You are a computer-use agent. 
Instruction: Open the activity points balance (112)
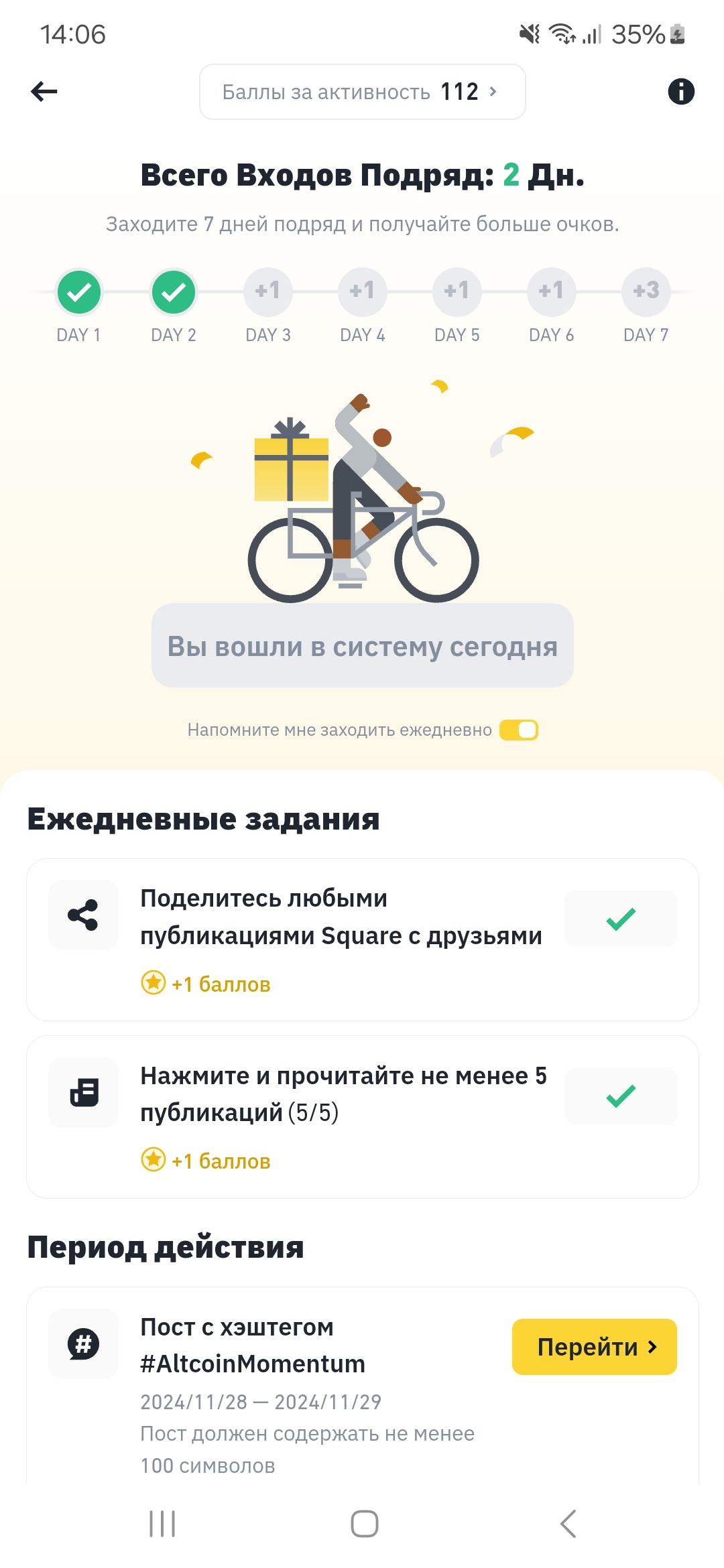pyautogui.click(x=362, y=92)
